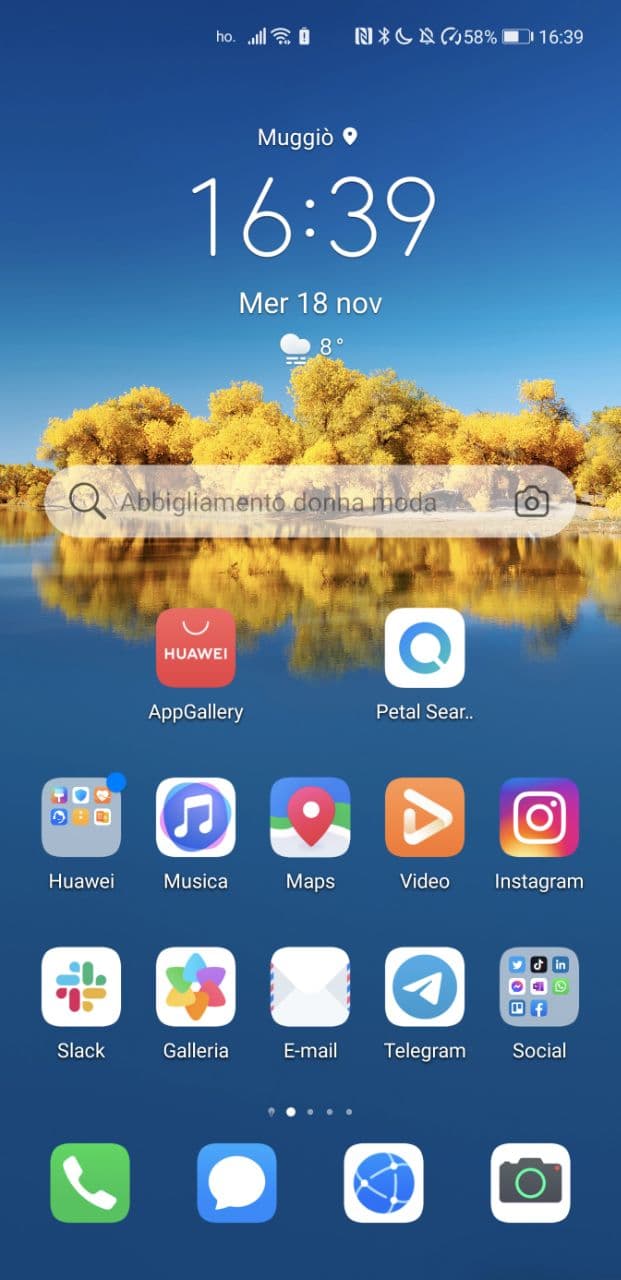Image resolution: width=621 pixels, height=1280 pixels.
Task: Open the camera app in the dock
Action: (531, 1183)
